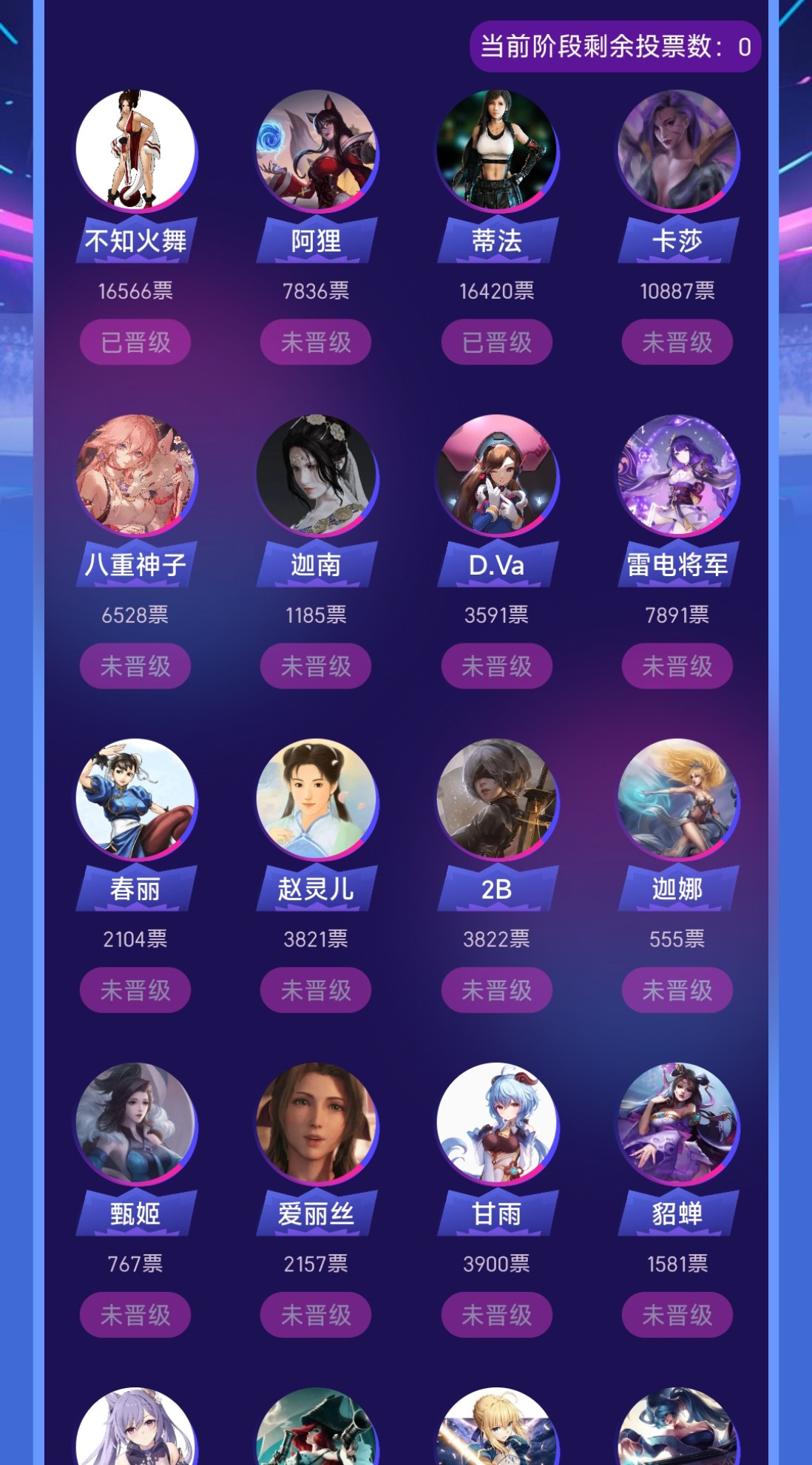The height and width of the screenshot is (1465, 812).
Task: Tap 未晋级 button under 阿狸
Action: [x=316, y=342]
